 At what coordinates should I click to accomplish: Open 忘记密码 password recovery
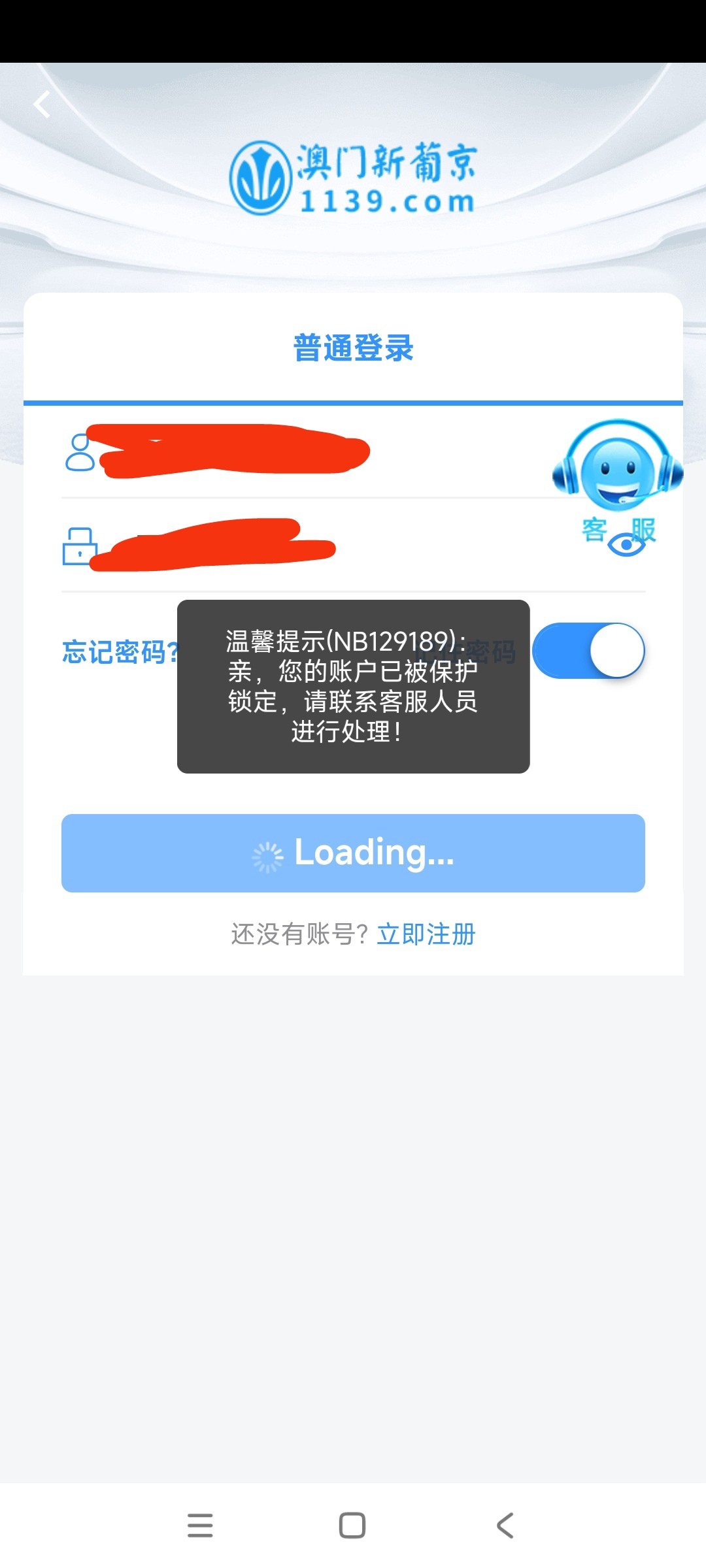click(118, 652)
